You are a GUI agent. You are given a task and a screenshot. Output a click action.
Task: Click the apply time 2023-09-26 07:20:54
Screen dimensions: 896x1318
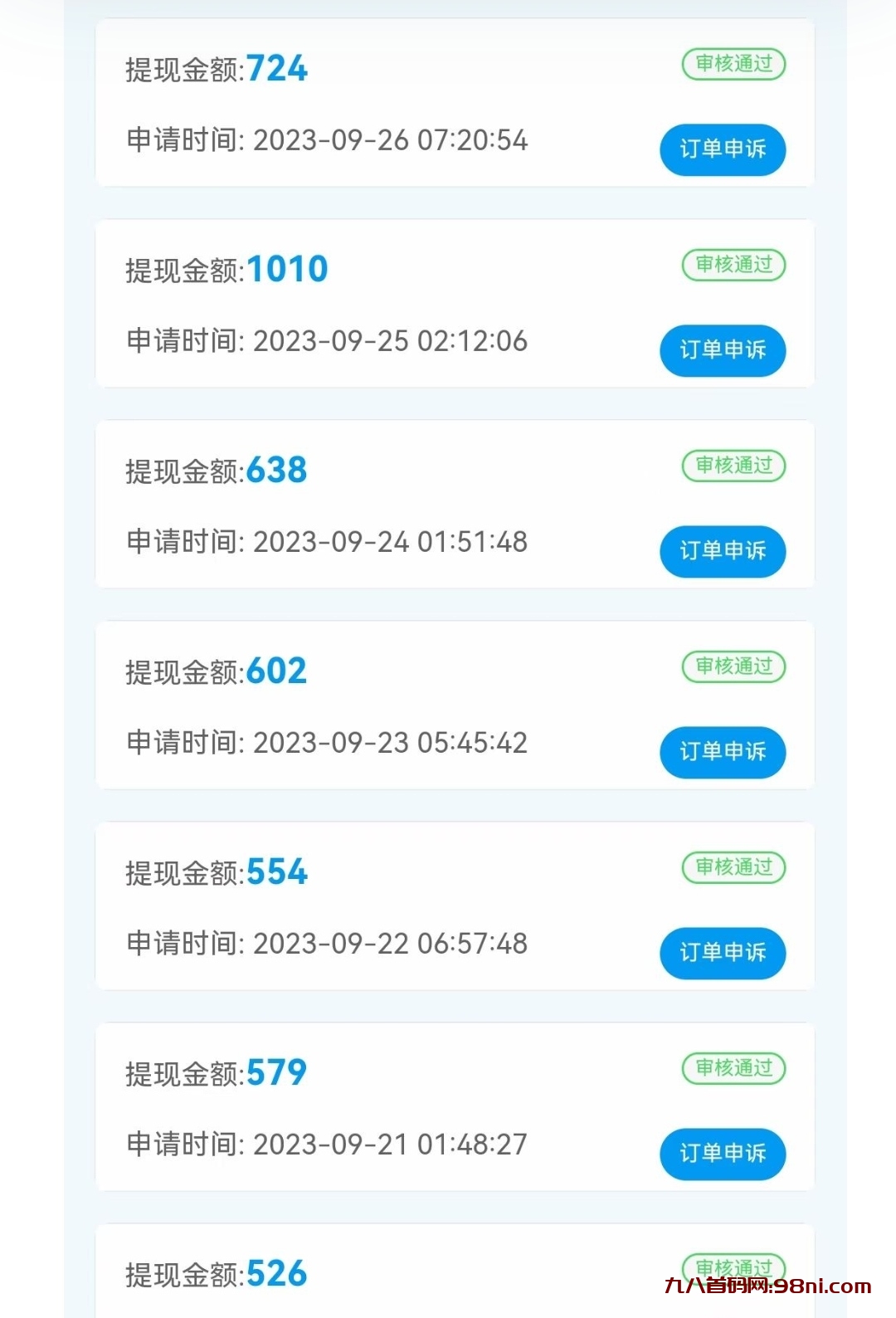(326, 141)
